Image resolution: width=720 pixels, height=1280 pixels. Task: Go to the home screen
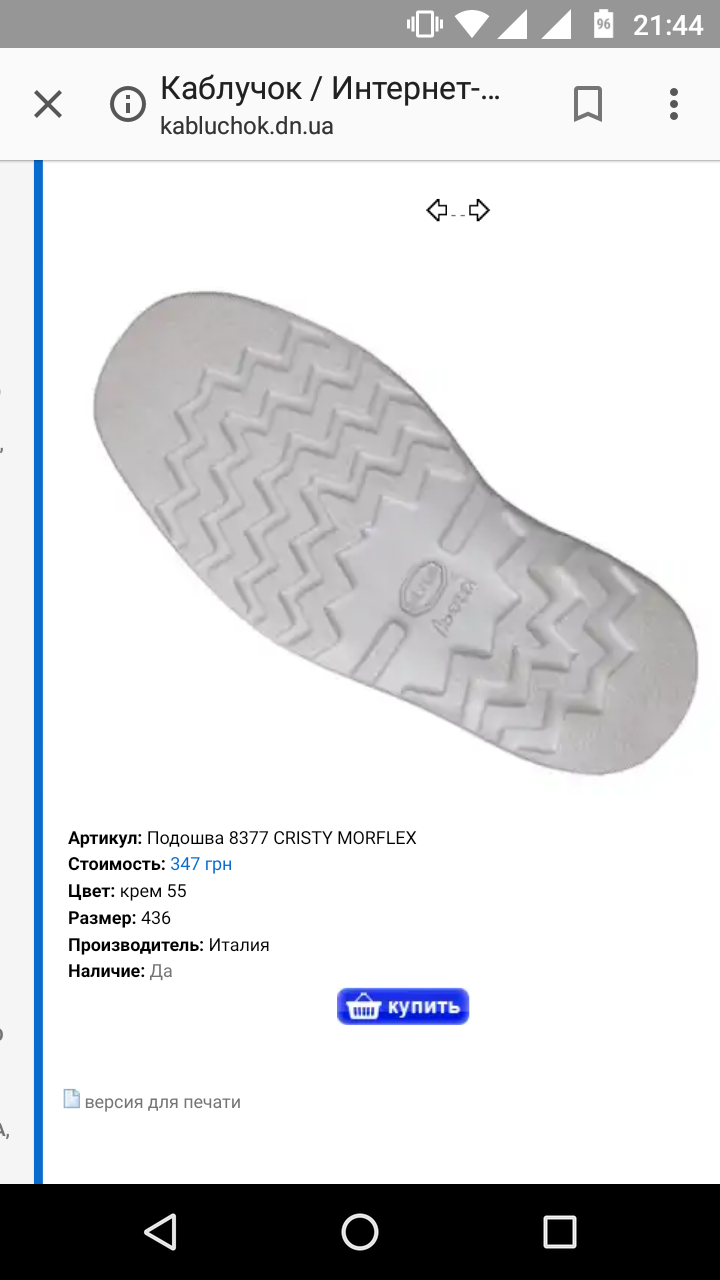(360, 1232)
